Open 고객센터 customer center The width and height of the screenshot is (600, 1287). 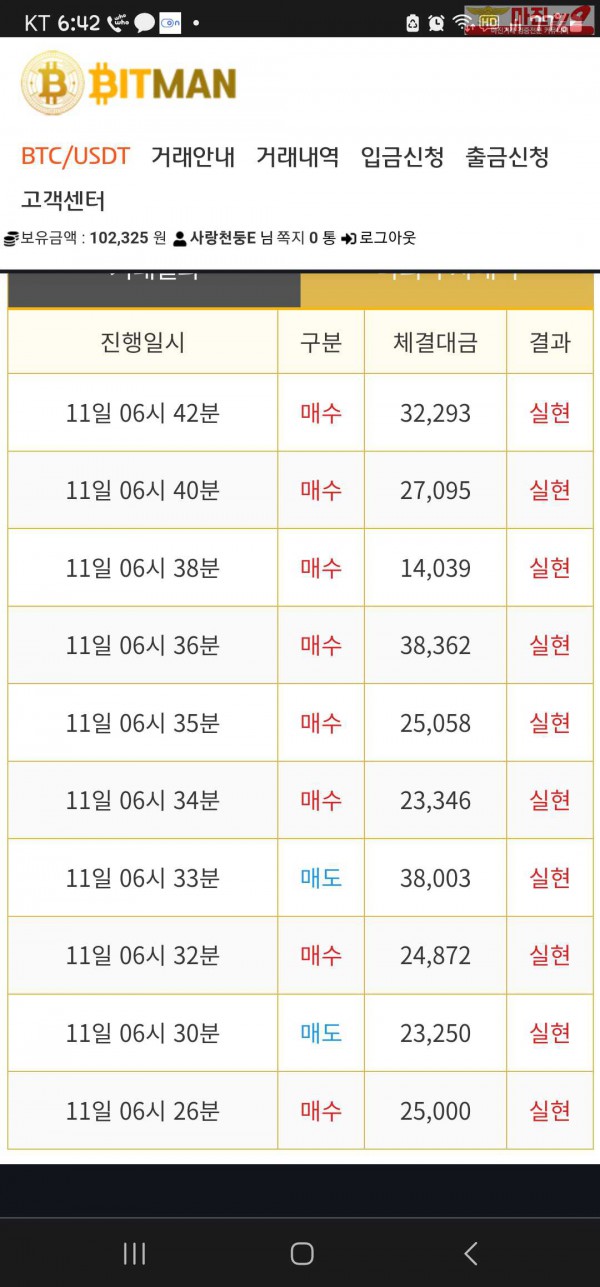point(63,200)
